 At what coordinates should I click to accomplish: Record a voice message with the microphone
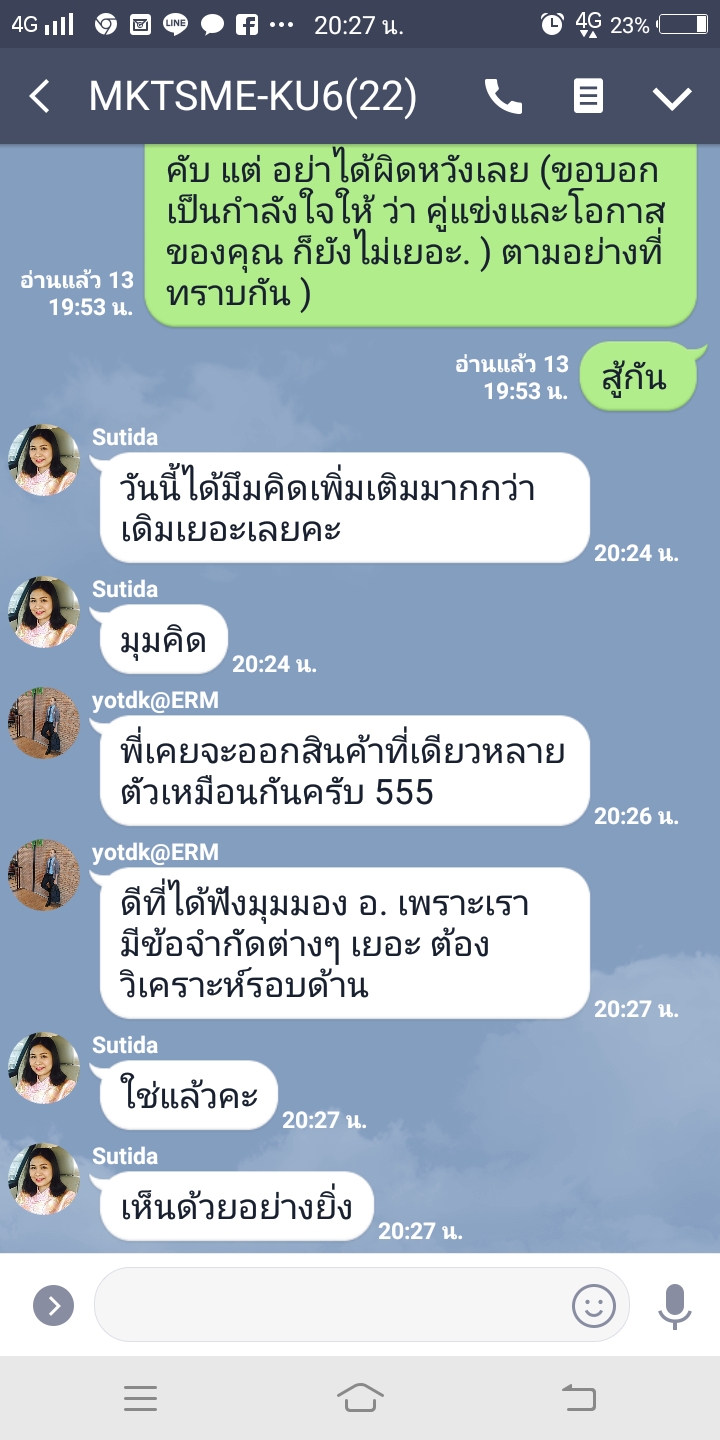(675, 1305)
